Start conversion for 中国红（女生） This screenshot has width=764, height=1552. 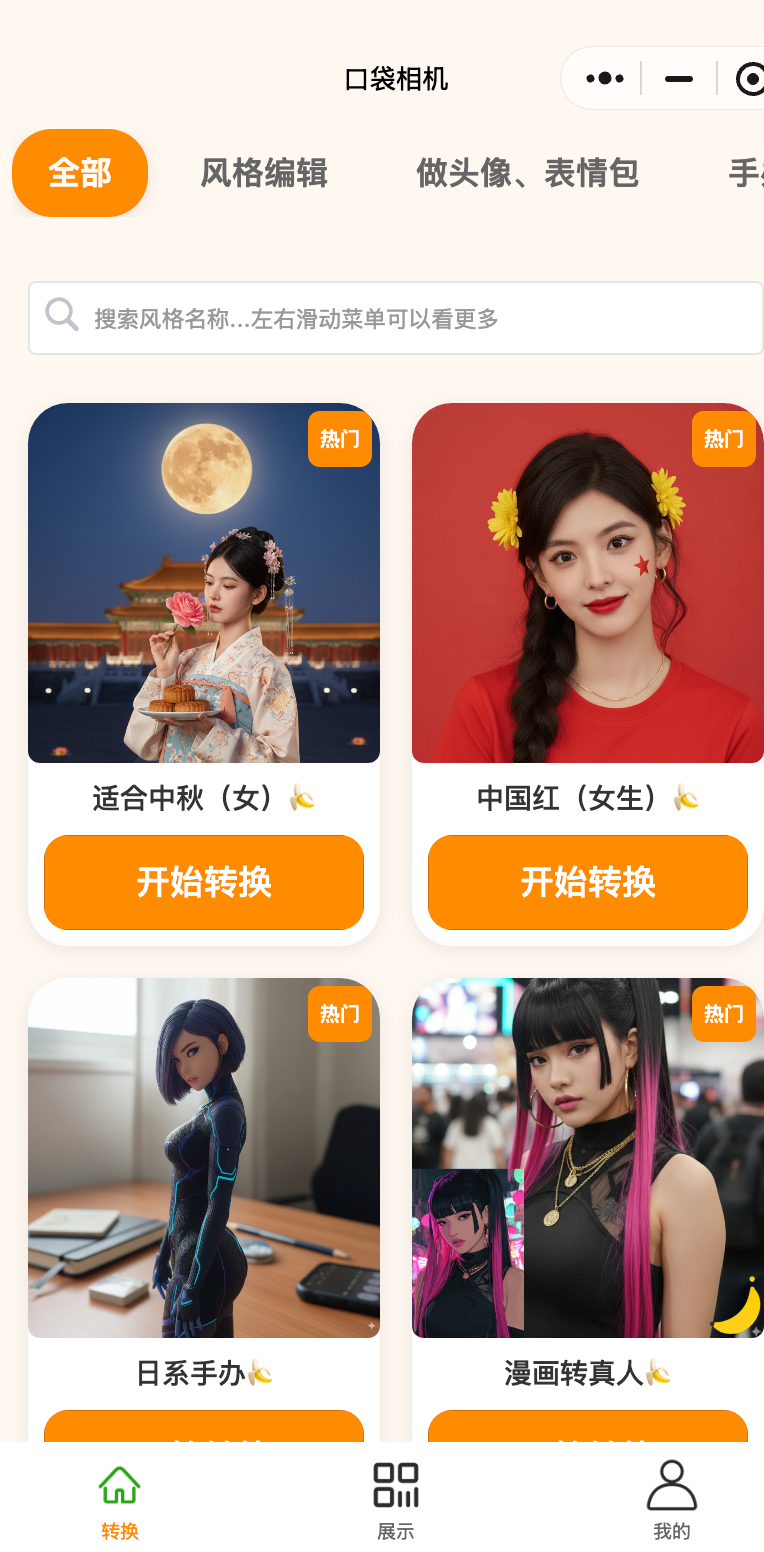click(588, 882)
